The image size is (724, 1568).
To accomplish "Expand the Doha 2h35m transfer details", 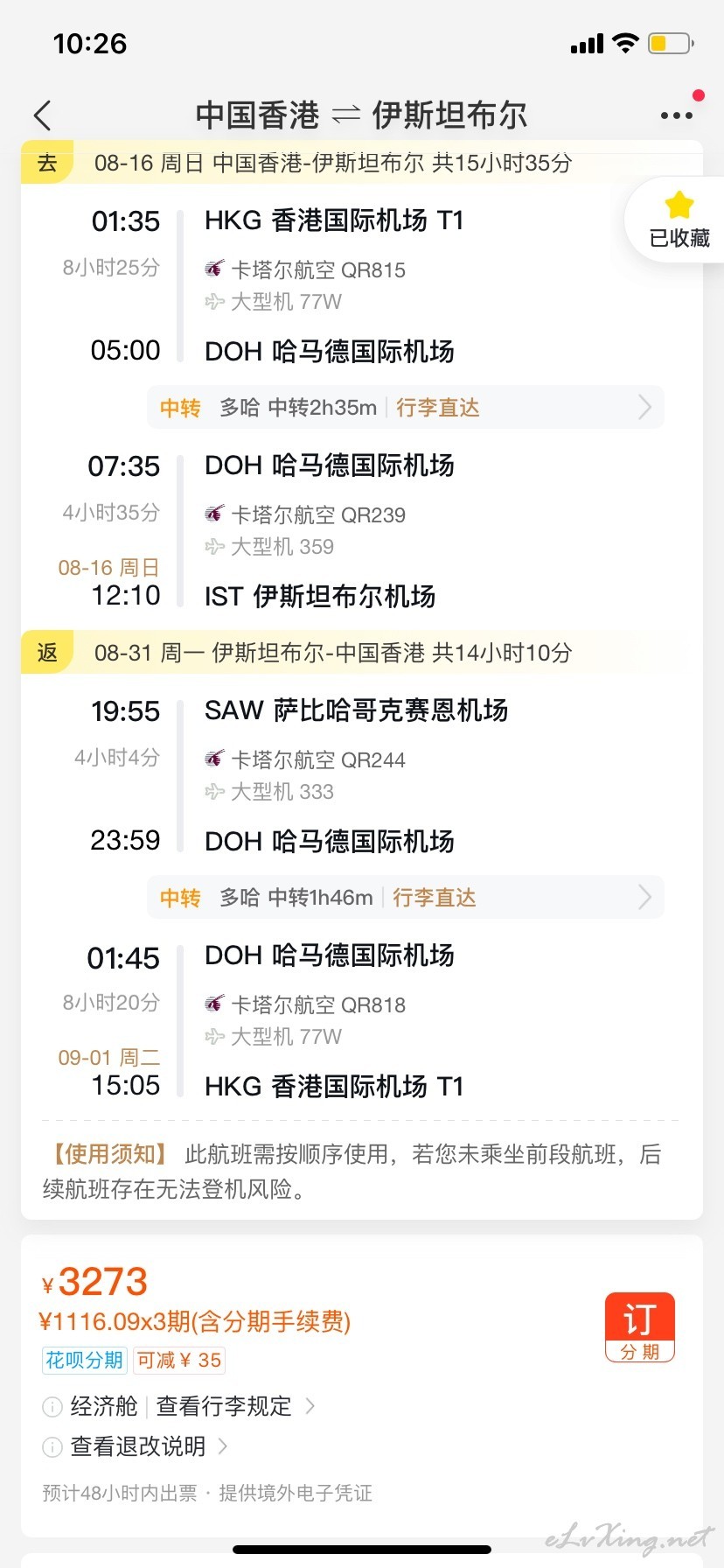I will pyautogui.click(x=406, y=407).
